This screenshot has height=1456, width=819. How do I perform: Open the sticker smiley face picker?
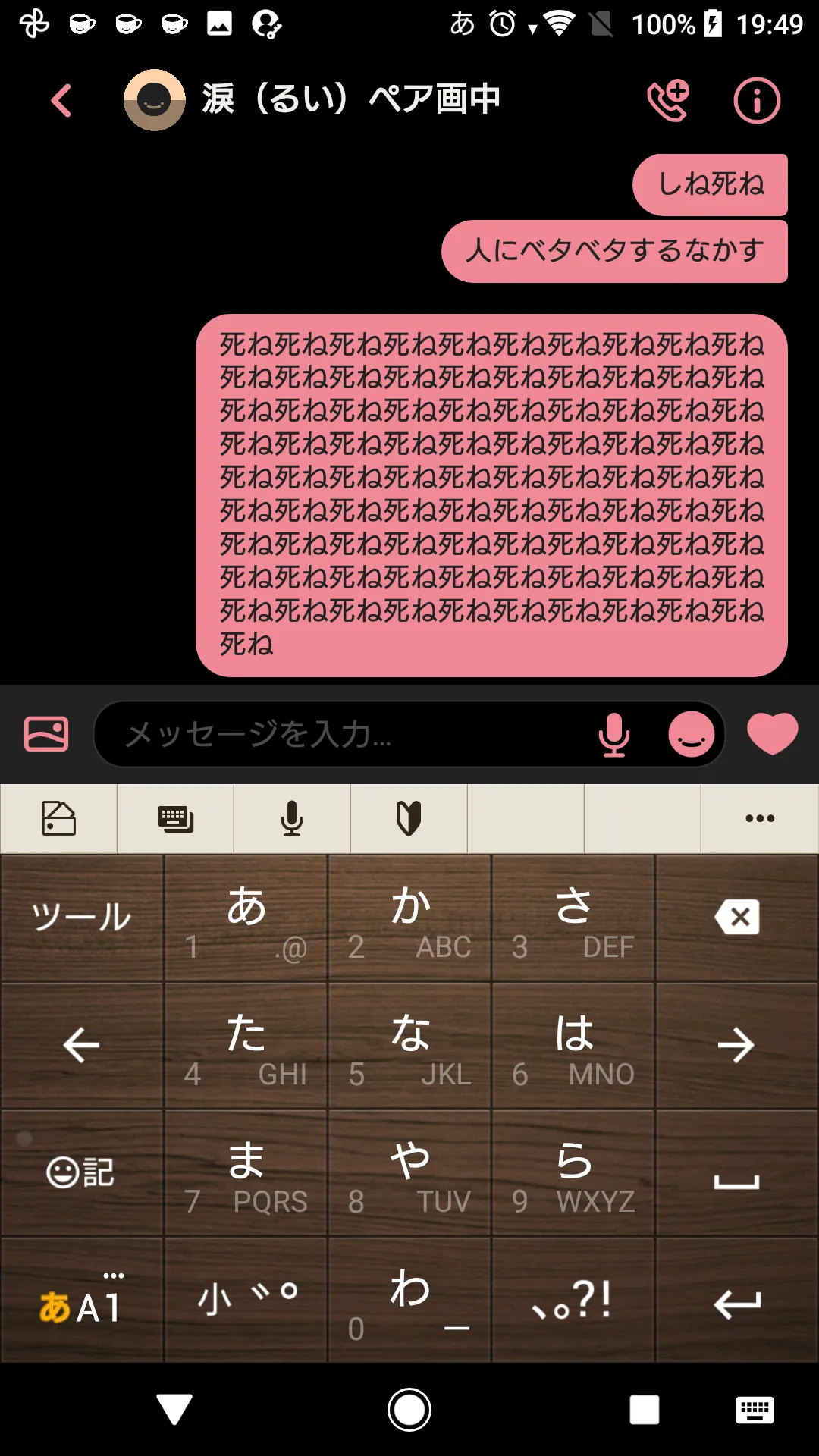click(691, 734)
